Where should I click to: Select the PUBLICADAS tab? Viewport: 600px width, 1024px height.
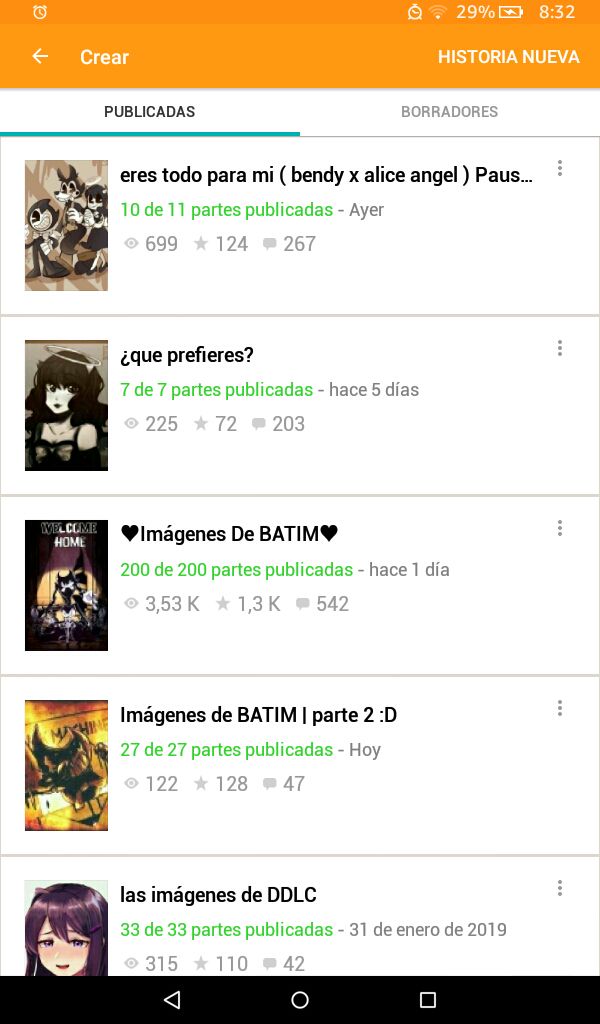pos(150,112)
